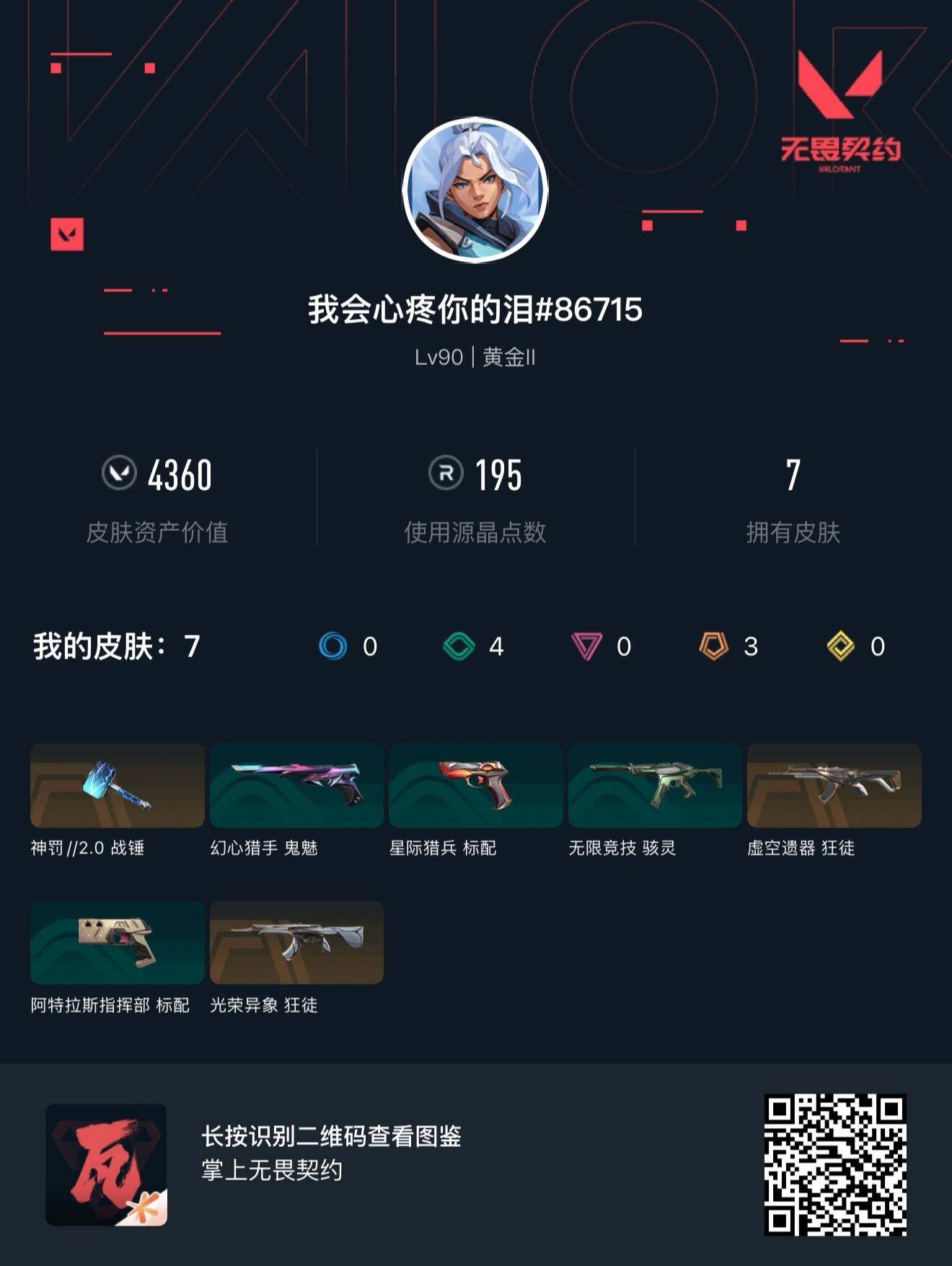This screenshot has width=952, height=1266.
Task: Click the username 我会心疼你的泪#86715
Action: (x=476, y=309)
